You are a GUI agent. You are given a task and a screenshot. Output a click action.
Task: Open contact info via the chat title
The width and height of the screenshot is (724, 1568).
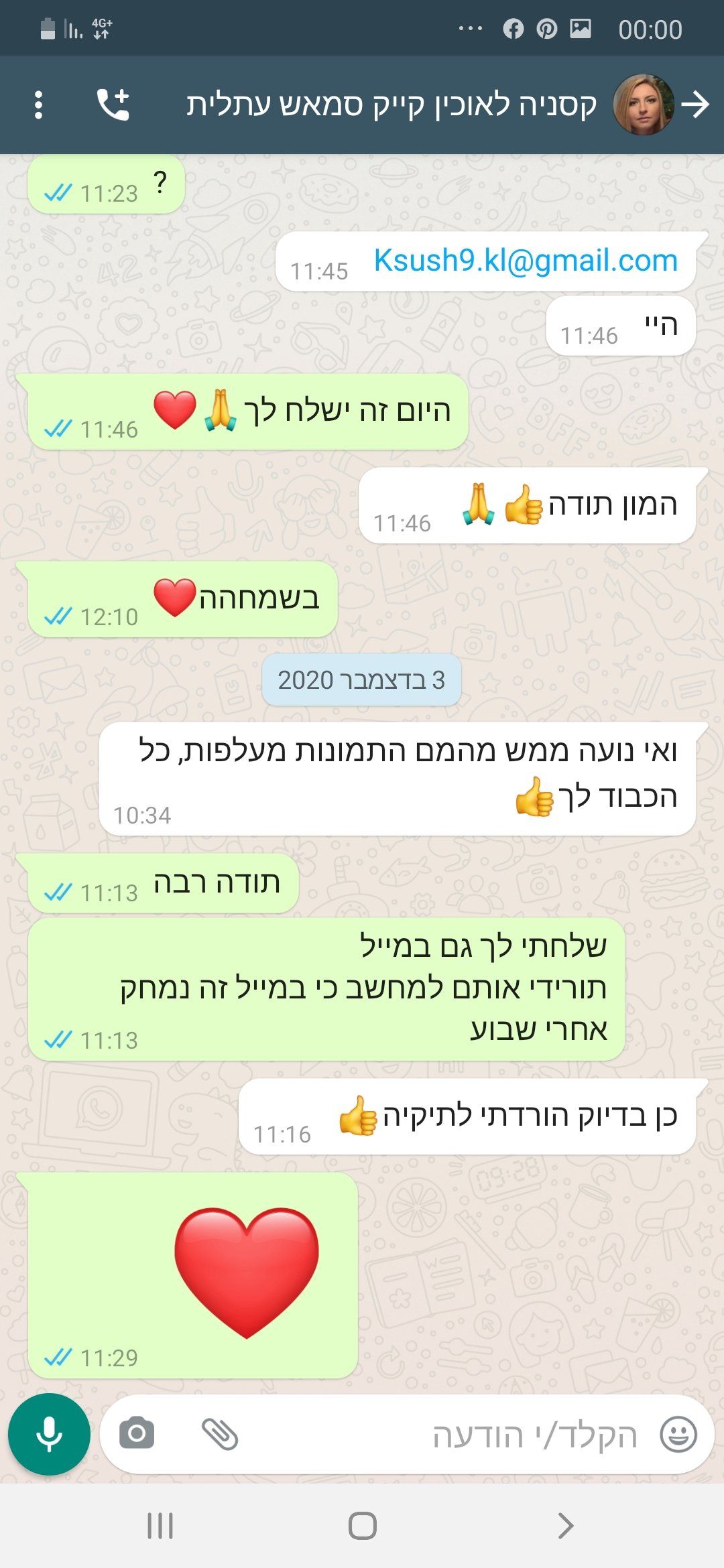[391, 105]
